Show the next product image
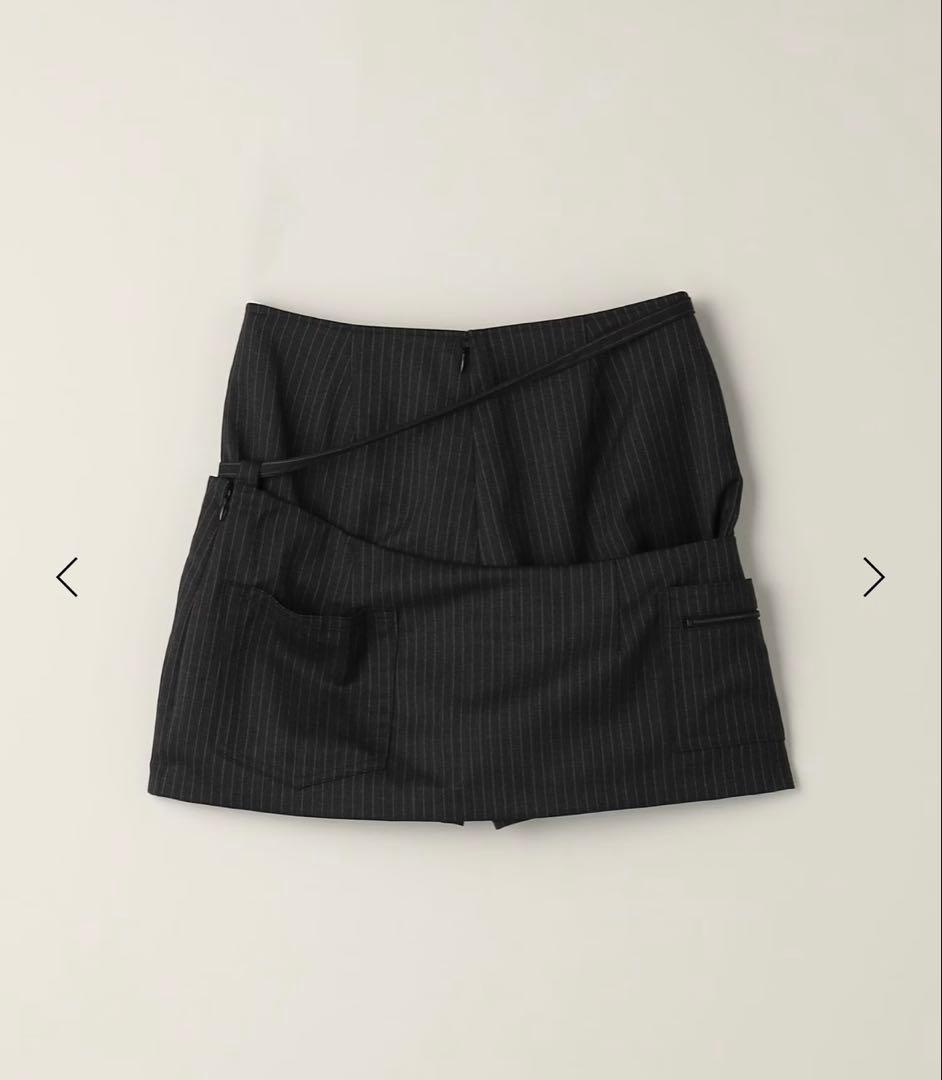 point(873,577)
